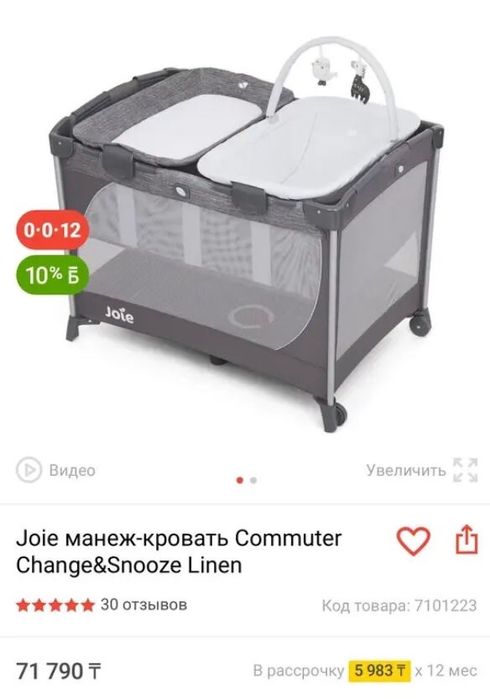Image resolution: width=490 pixels, height=699 pixels.
Task: Tap Увеличить to enlarge the image
Action: pos(422,470)
